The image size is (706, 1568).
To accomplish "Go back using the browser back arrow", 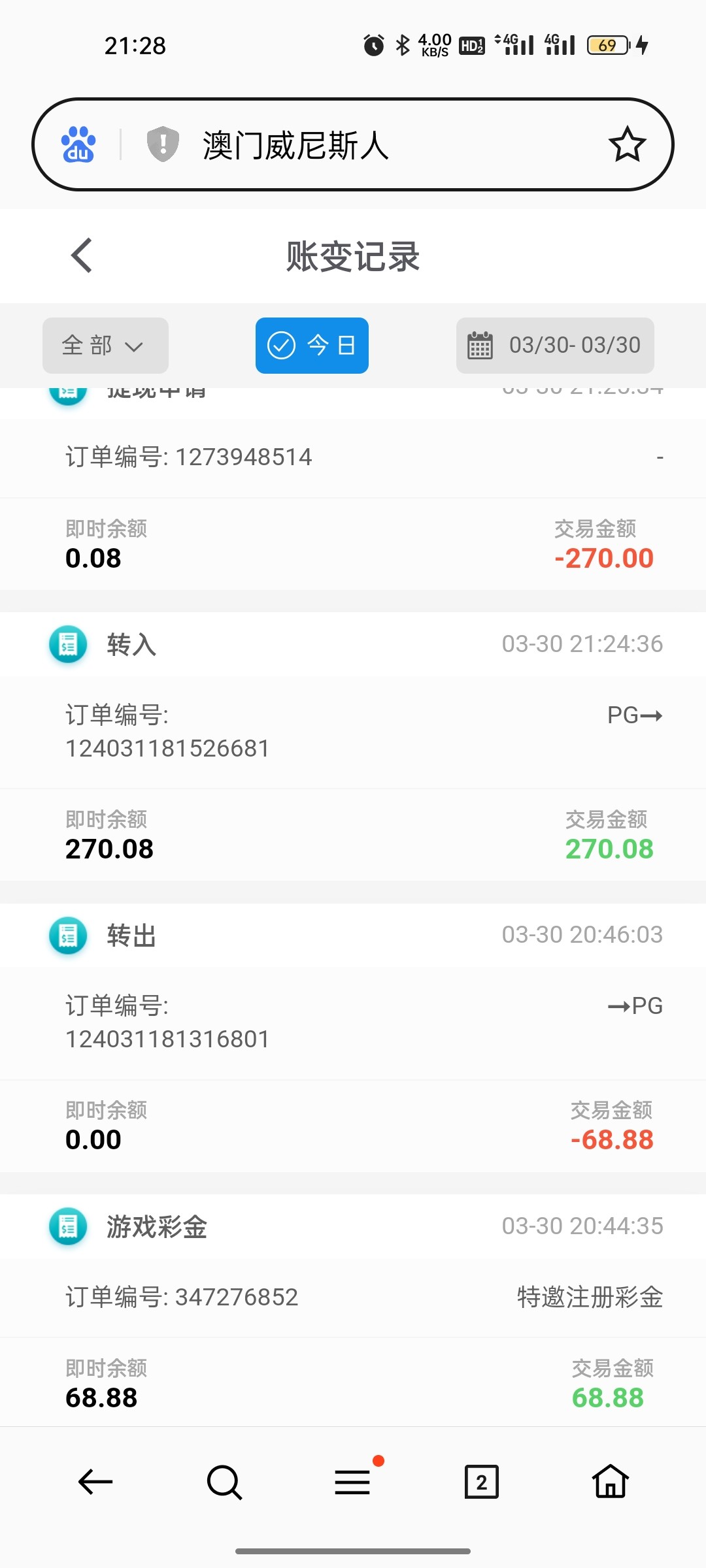I will [95, 1482].
